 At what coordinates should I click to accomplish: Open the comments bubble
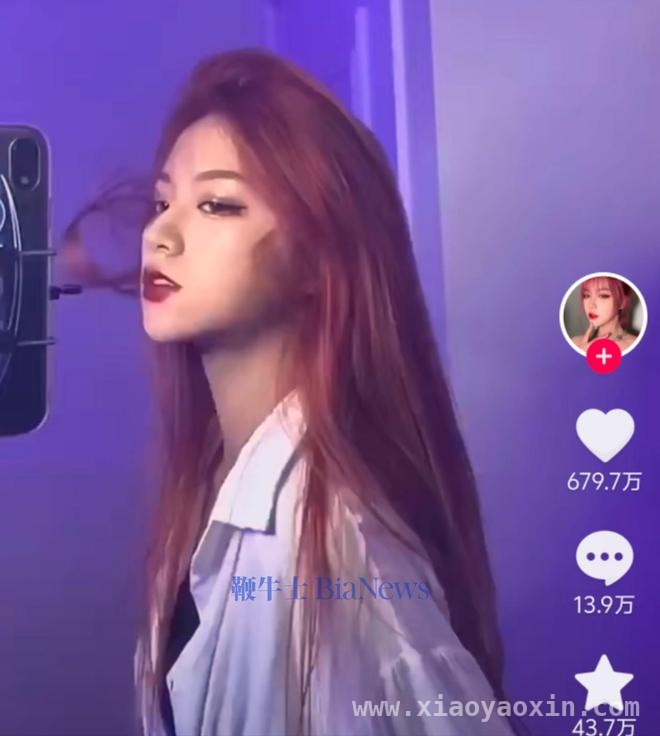(x=604, y=557)
